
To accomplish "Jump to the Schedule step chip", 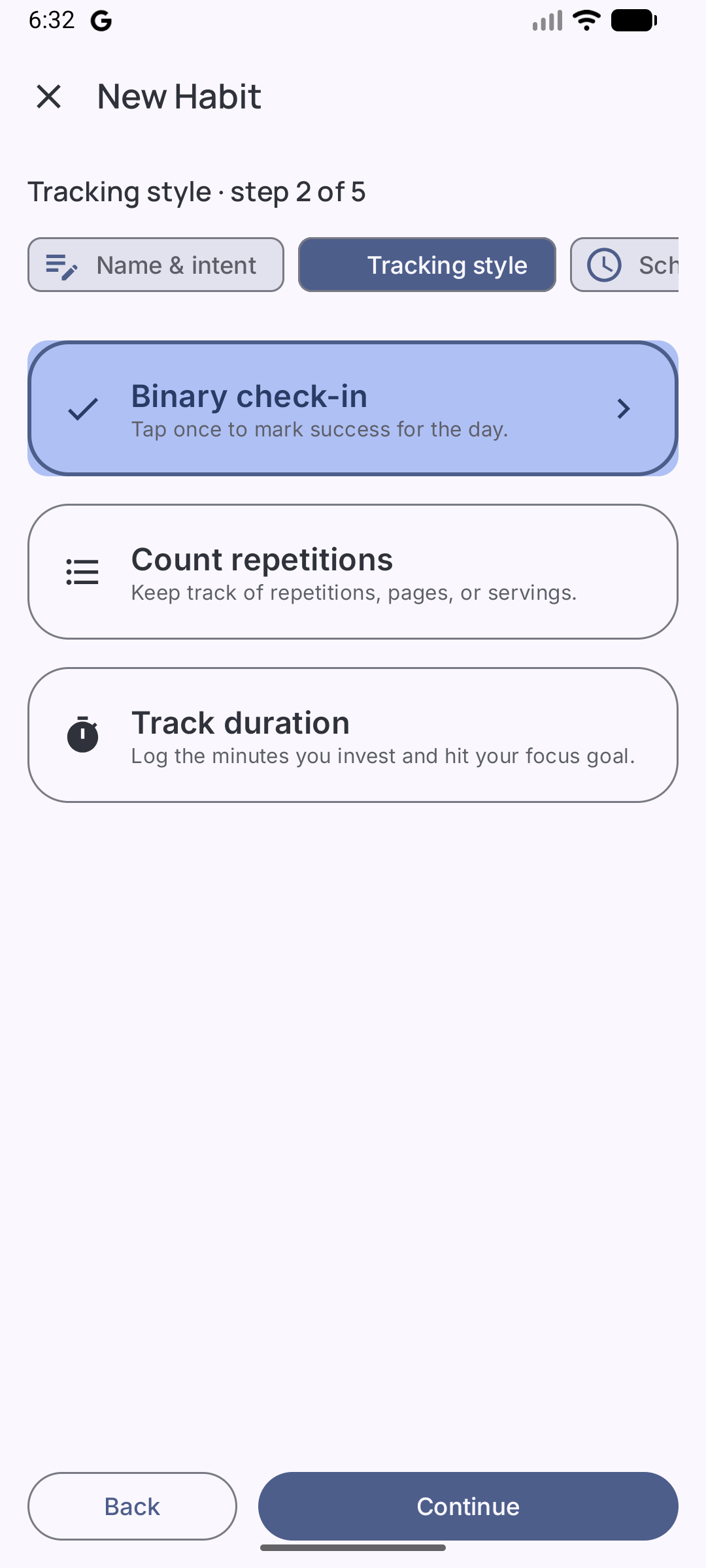I will tap(625, 265).
